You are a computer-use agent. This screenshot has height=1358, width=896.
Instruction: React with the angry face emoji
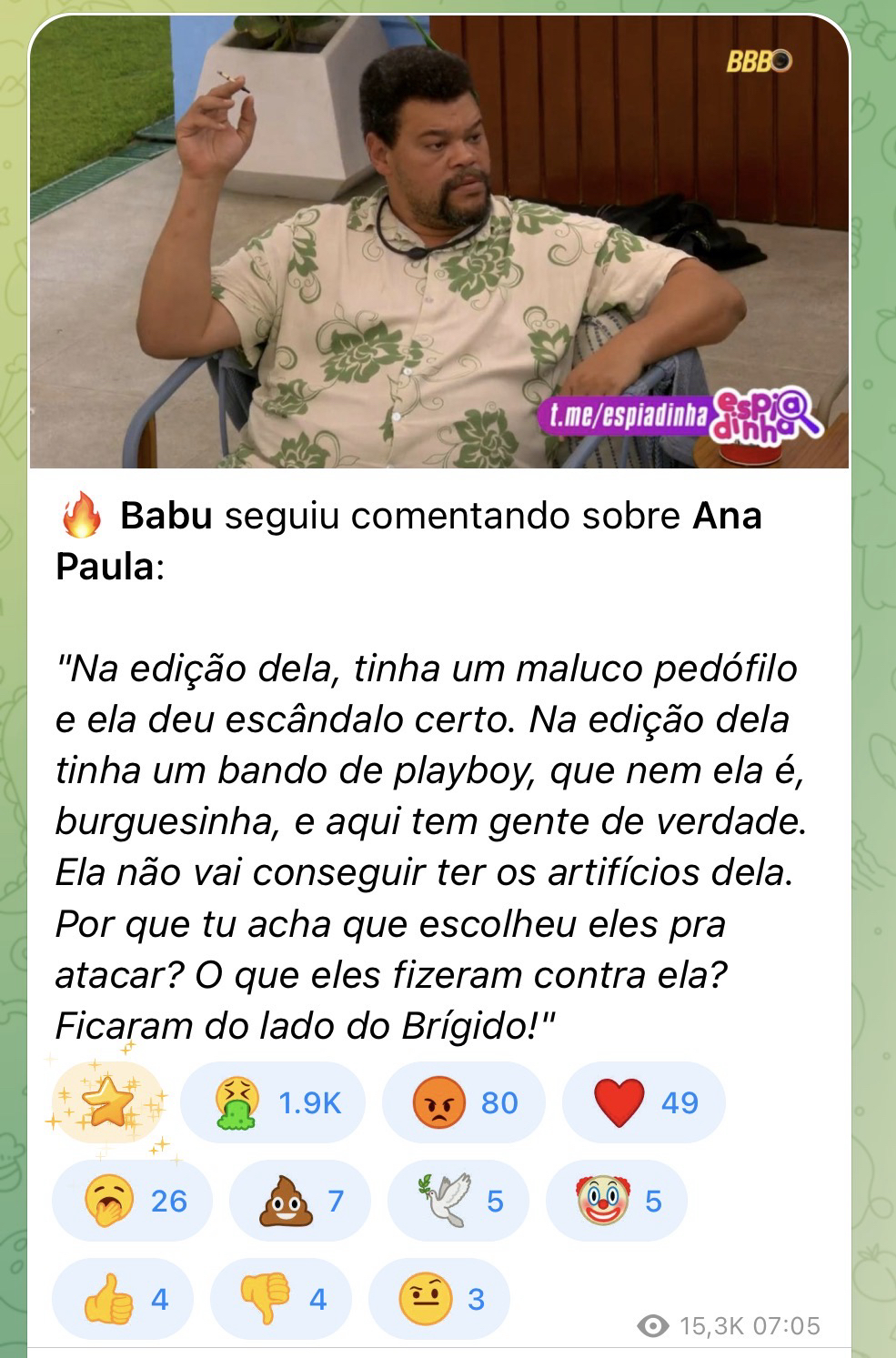pos(464,1102)
